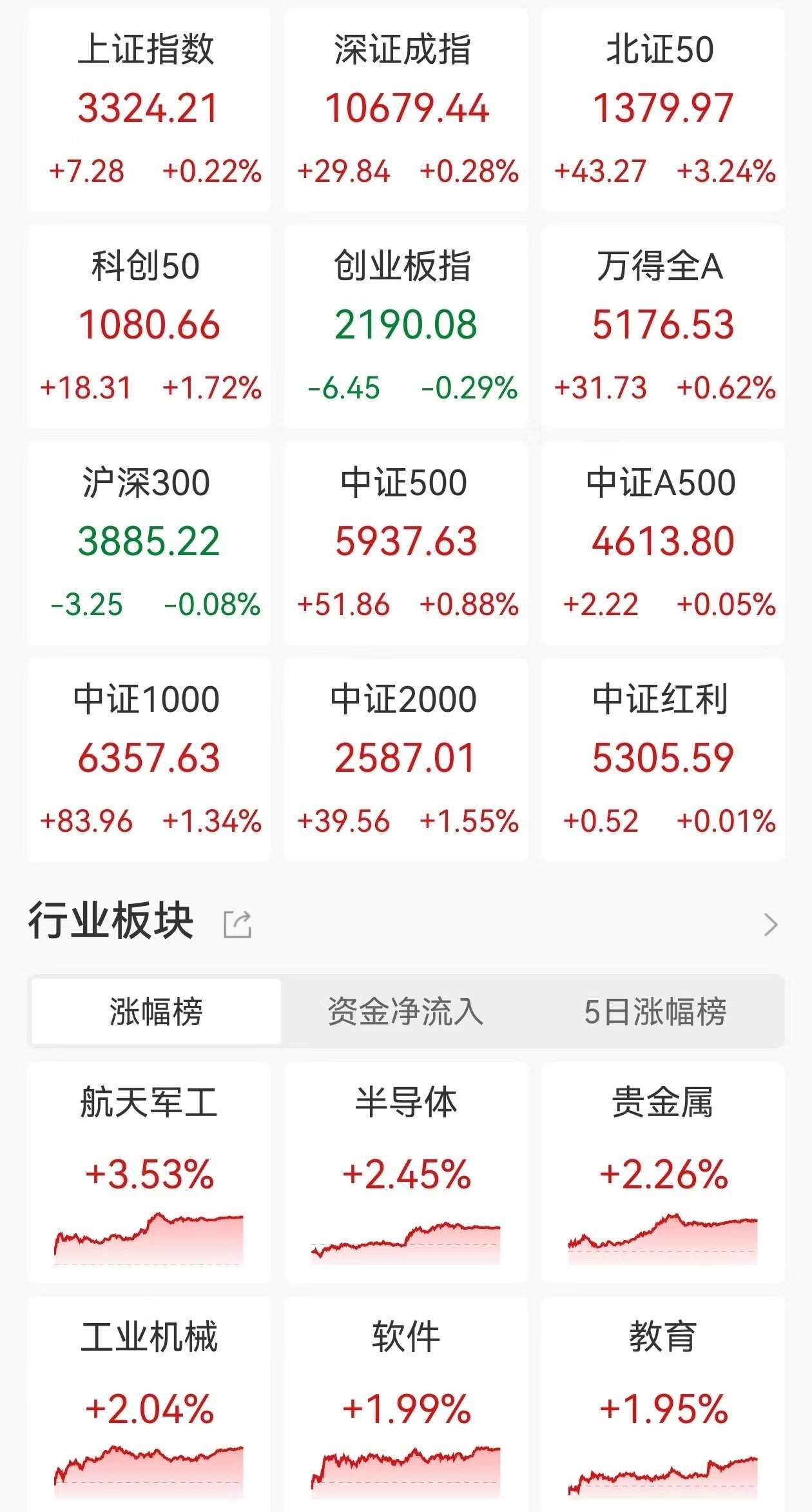This screenshot has width=812, height=1512.
Task: Open the 贵金属 sector tile
Action: pyautogui.click(x=662, y=1172)
